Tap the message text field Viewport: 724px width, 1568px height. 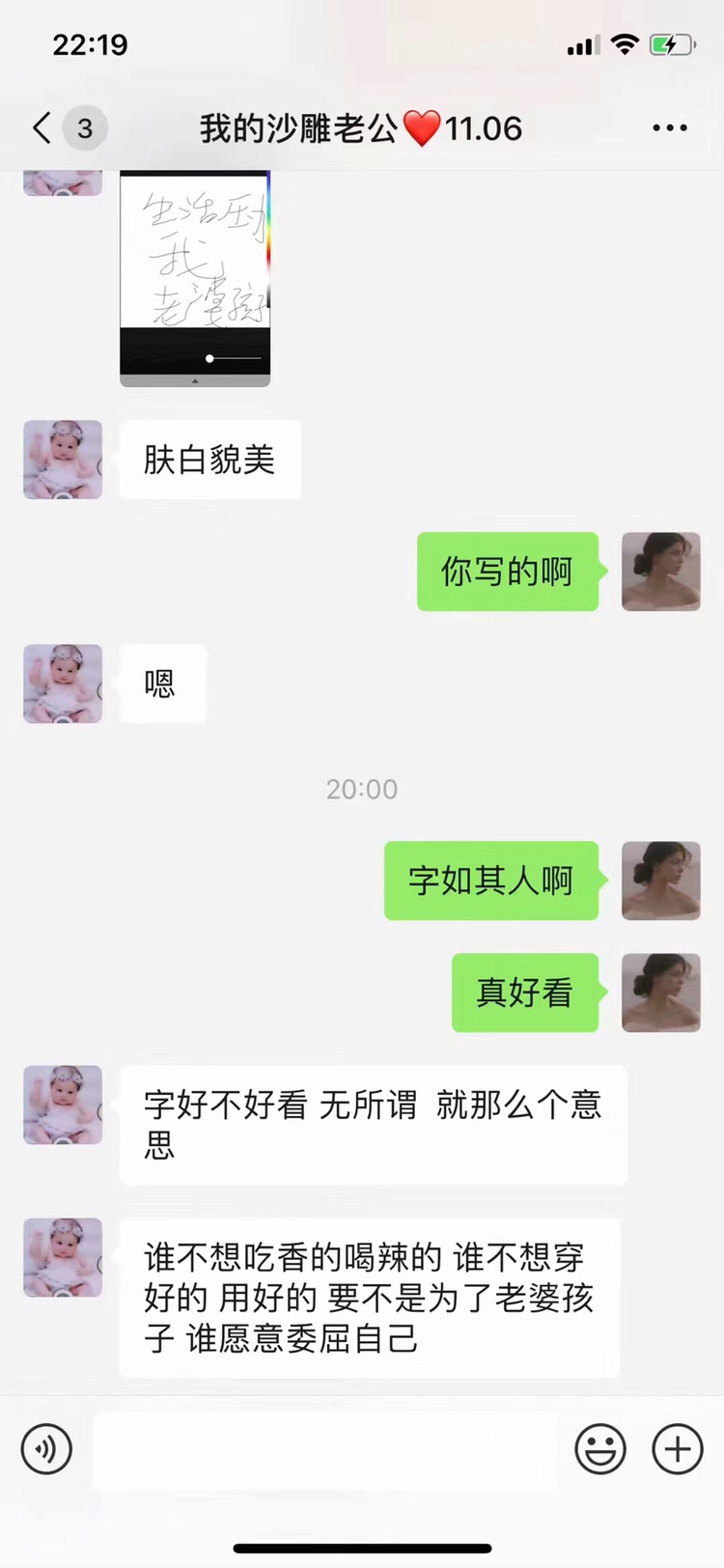324,1450
